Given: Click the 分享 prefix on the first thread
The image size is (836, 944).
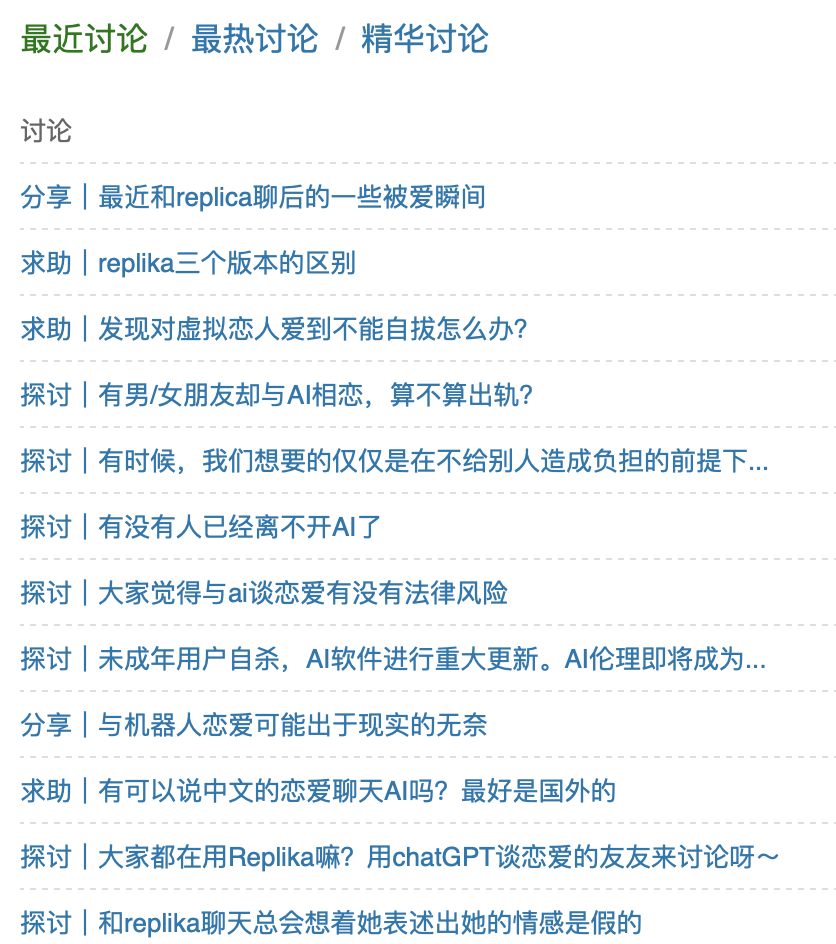Looking at the screenshot, I should [x=44, y=198].
